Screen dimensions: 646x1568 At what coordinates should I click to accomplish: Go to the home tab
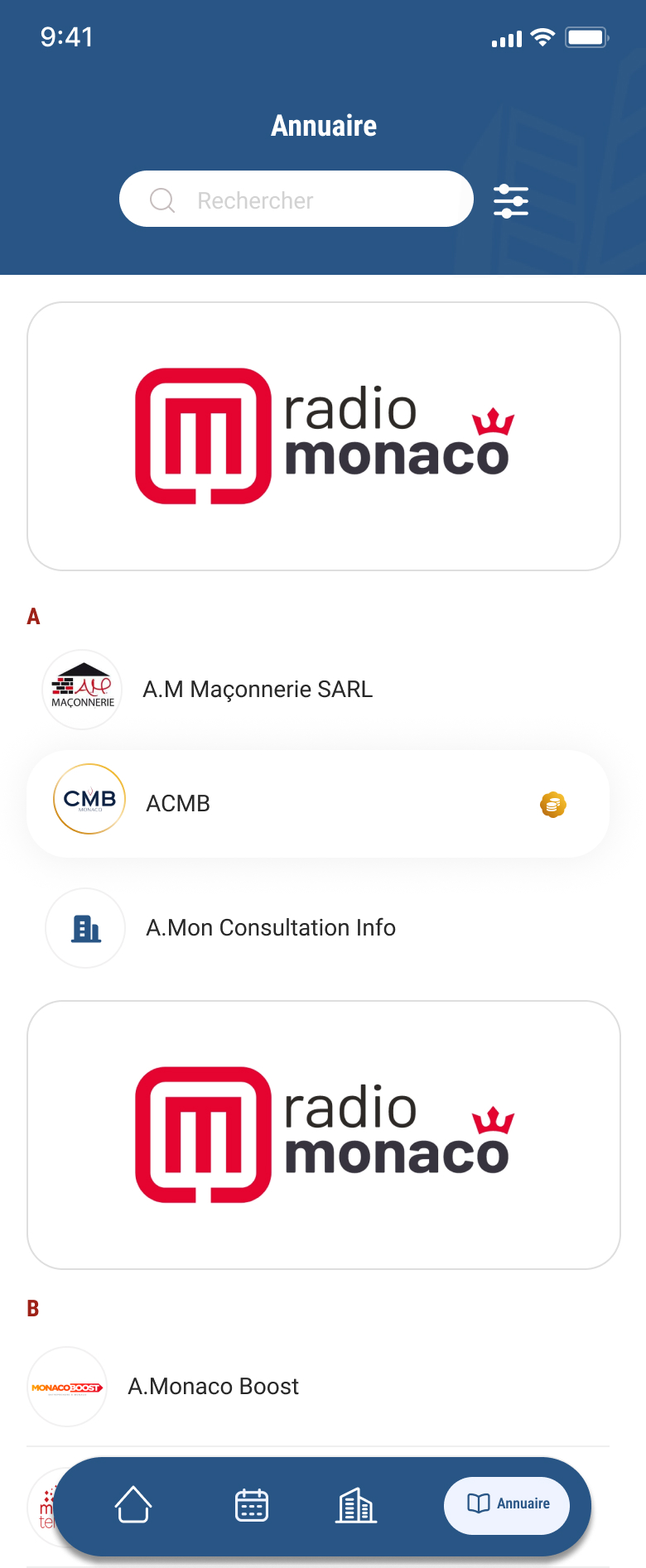(x=133, y=1503)
